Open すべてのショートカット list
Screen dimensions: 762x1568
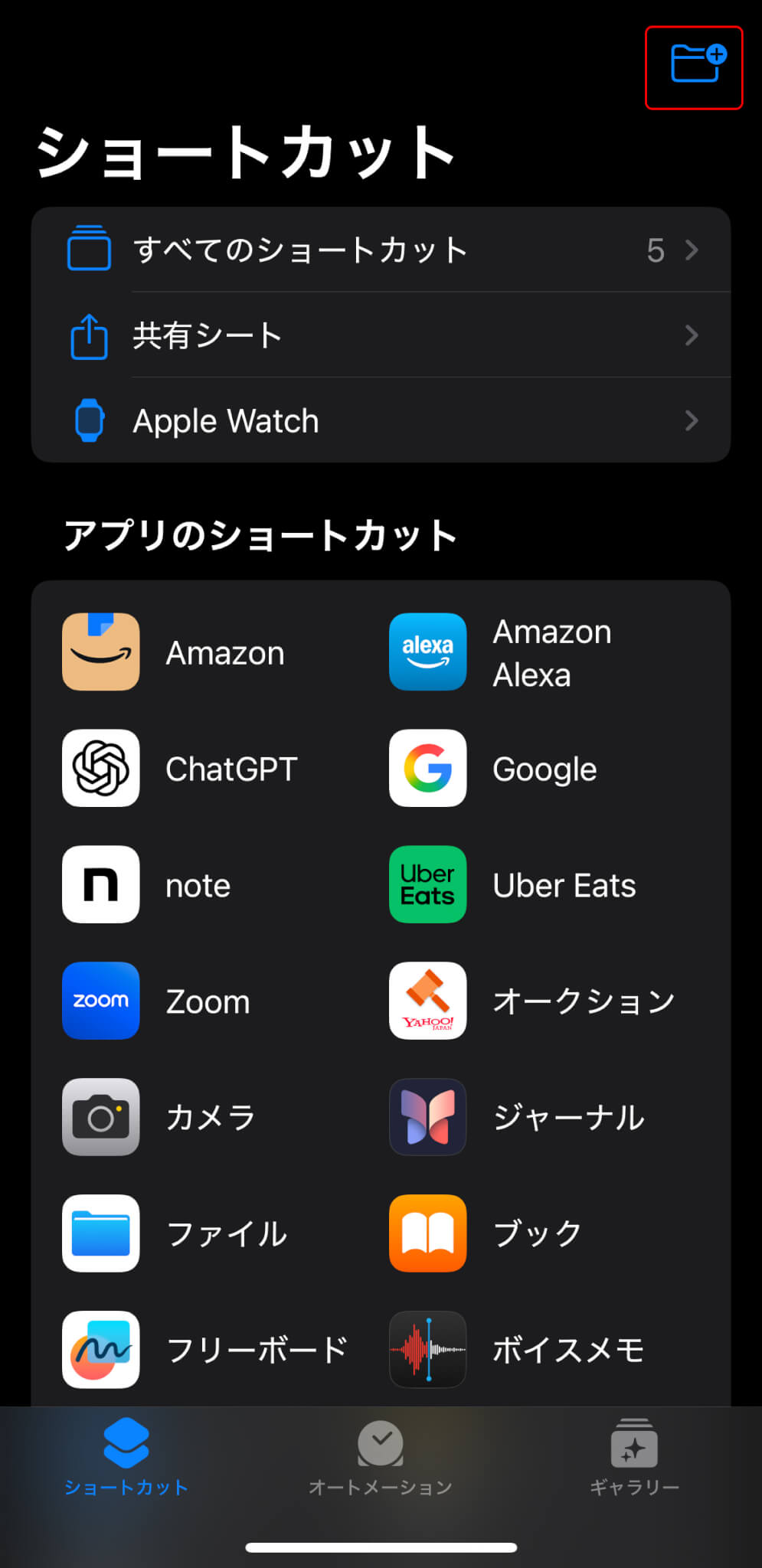[x=381, y=250]
